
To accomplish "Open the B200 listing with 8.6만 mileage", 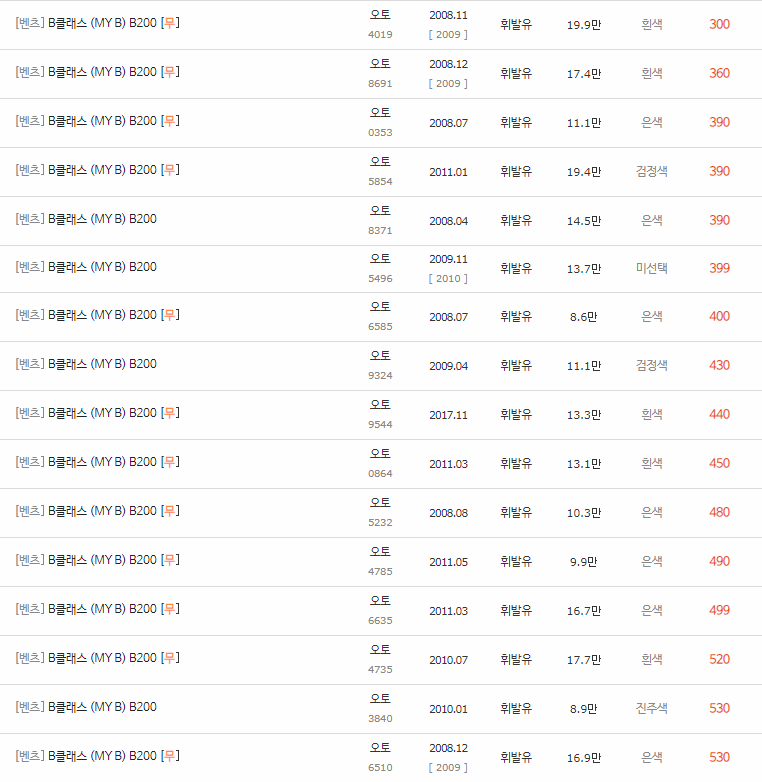I will (x=95, y=315).
